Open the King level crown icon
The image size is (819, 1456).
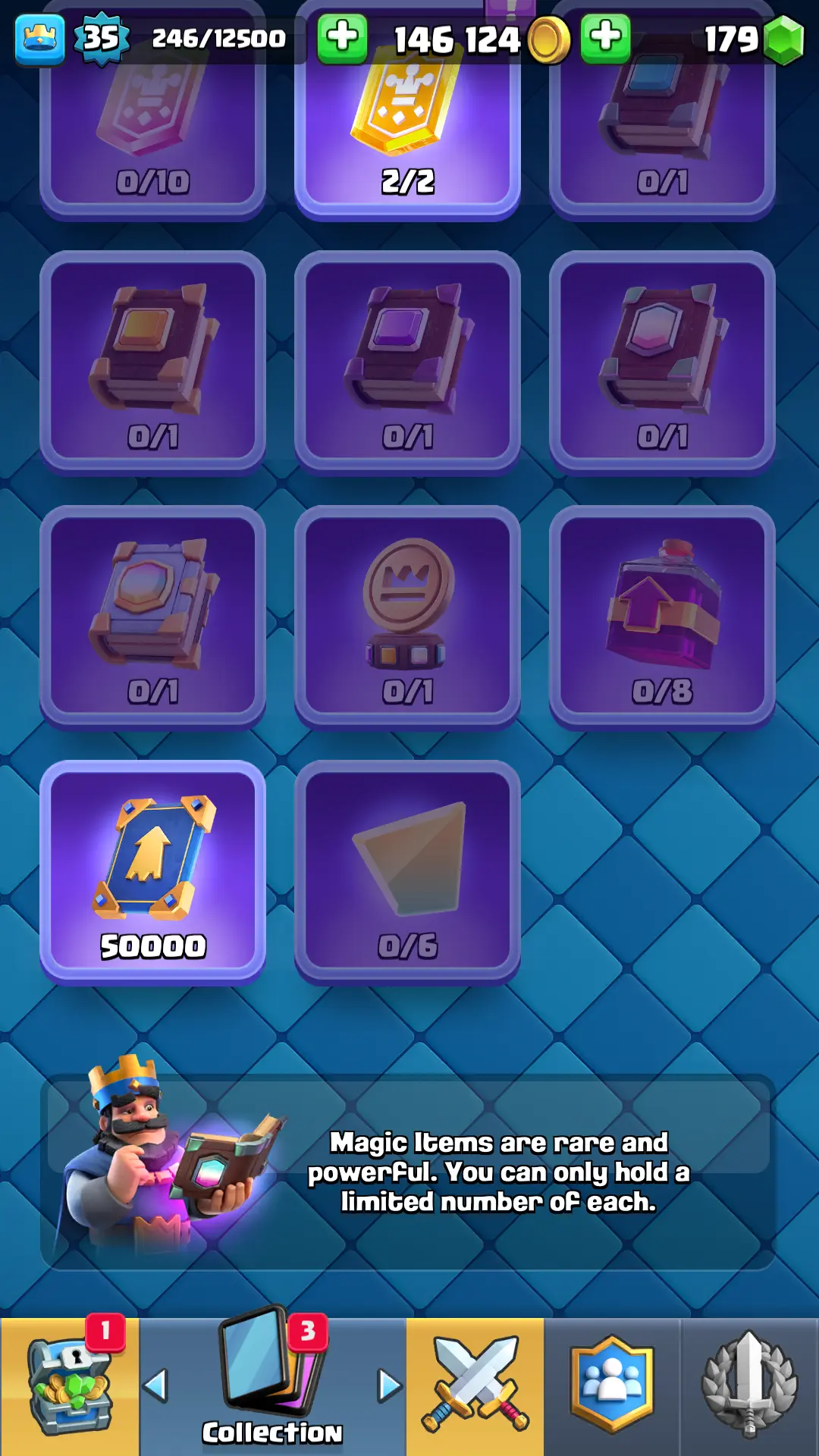click(x=39, y=38)
